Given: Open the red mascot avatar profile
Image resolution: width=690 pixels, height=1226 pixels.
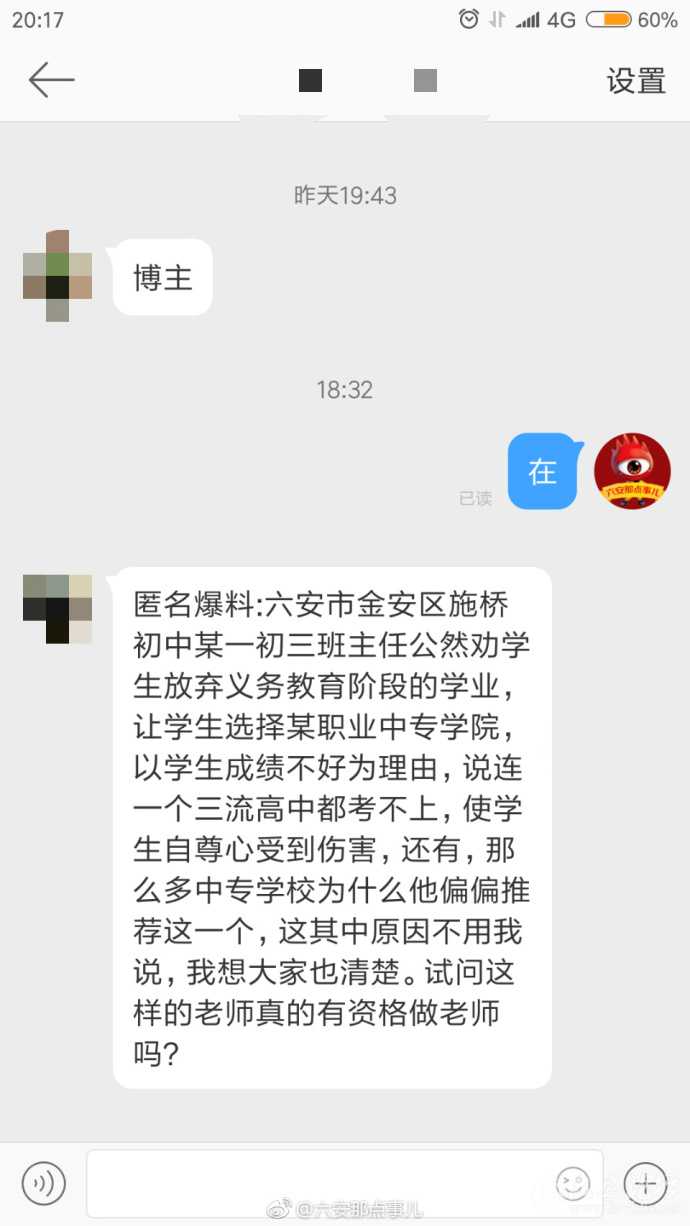Looking at the screenshot, I should point(632,471).
